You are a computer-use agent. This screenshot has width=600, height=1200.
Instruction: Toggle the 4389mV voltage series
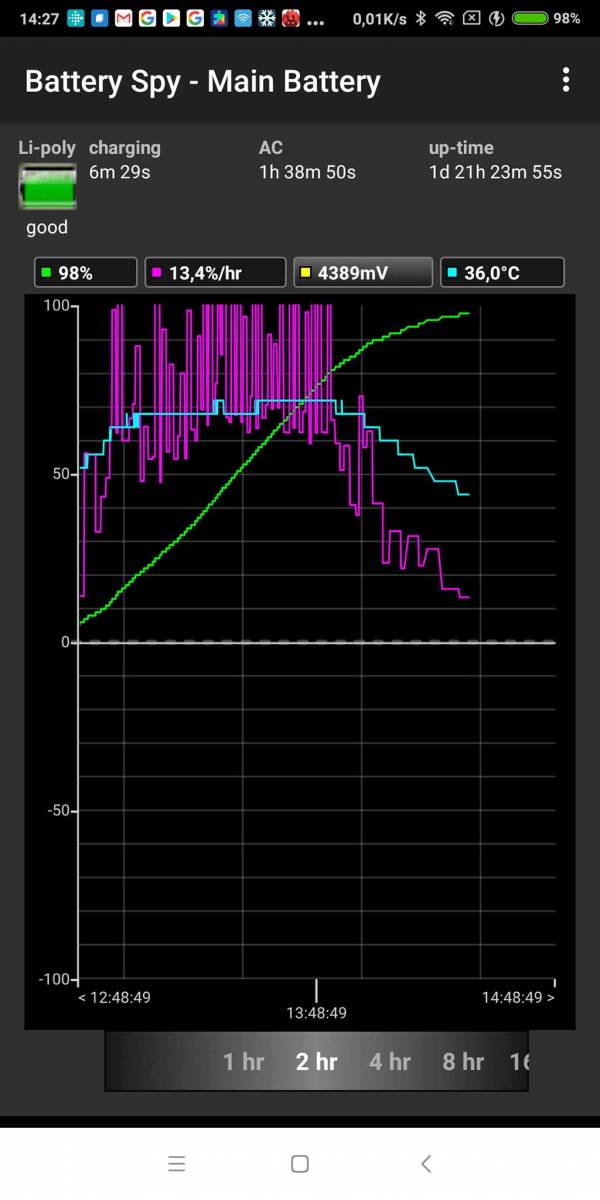[x=362, y=272]
